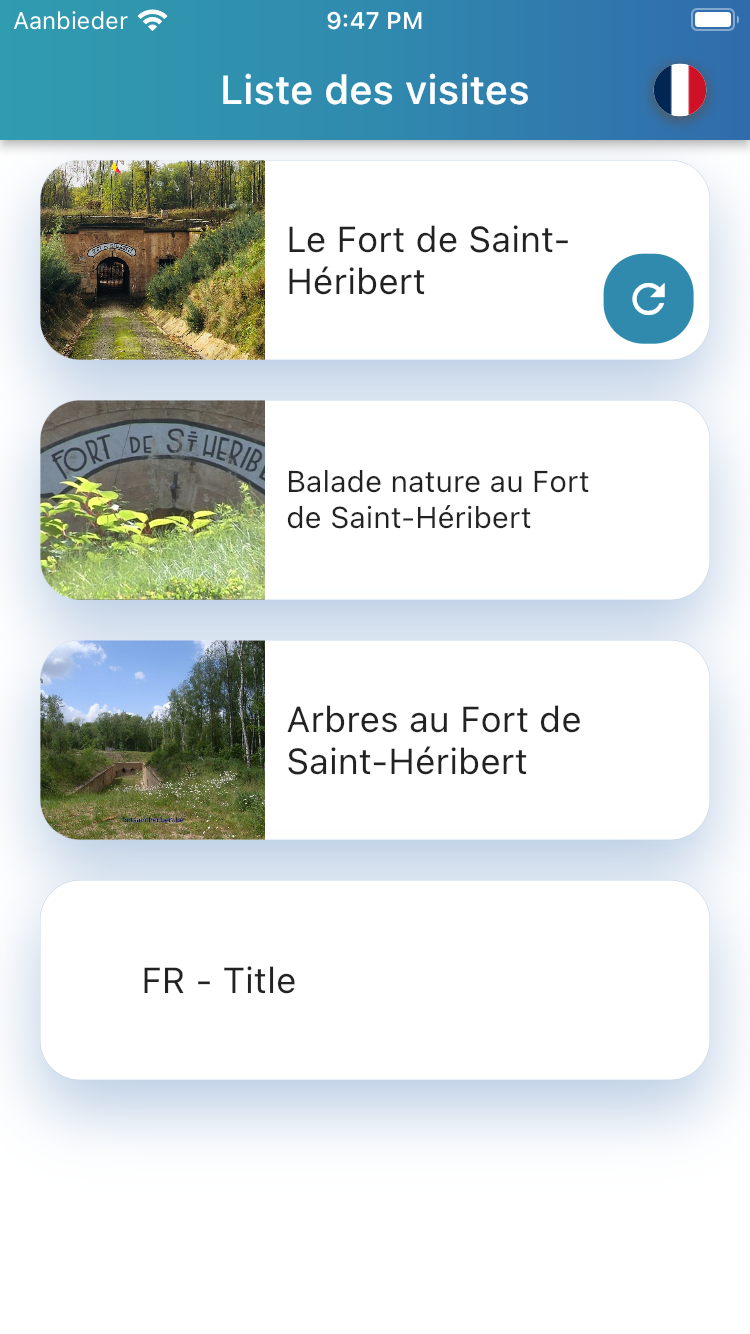Change language via the French flag icon
Image resolution: width=750 pixels, height=1334 pixels.
680,90
